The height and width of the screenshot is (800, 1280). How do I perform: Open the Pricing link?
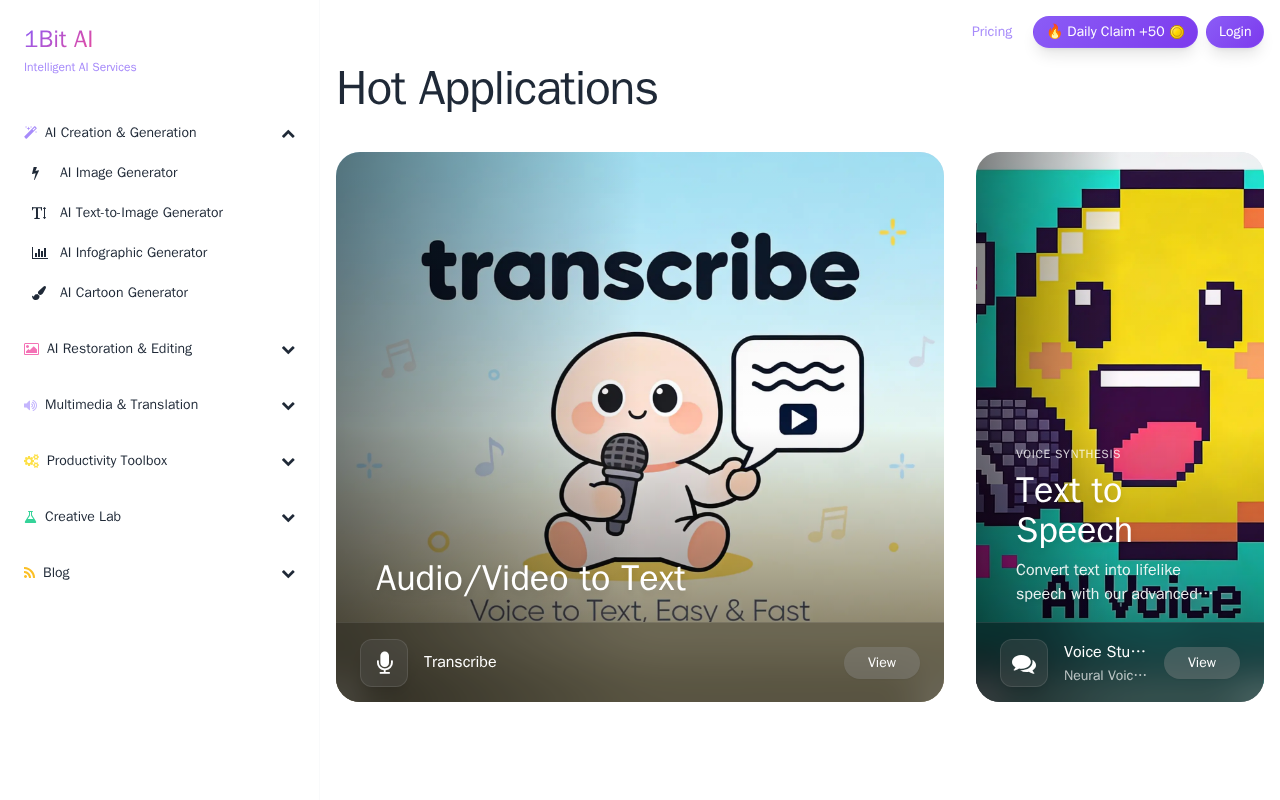pos(991,32)
